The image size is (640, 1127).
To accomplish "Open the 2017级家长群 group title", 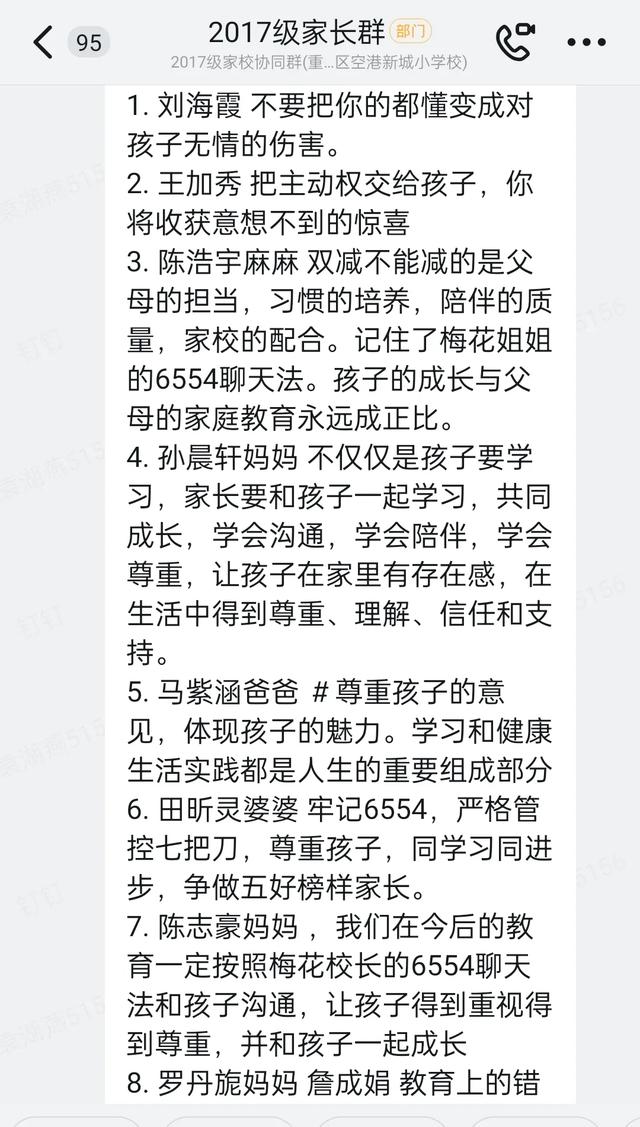I will pyautogui.click(x=297, y=32).
